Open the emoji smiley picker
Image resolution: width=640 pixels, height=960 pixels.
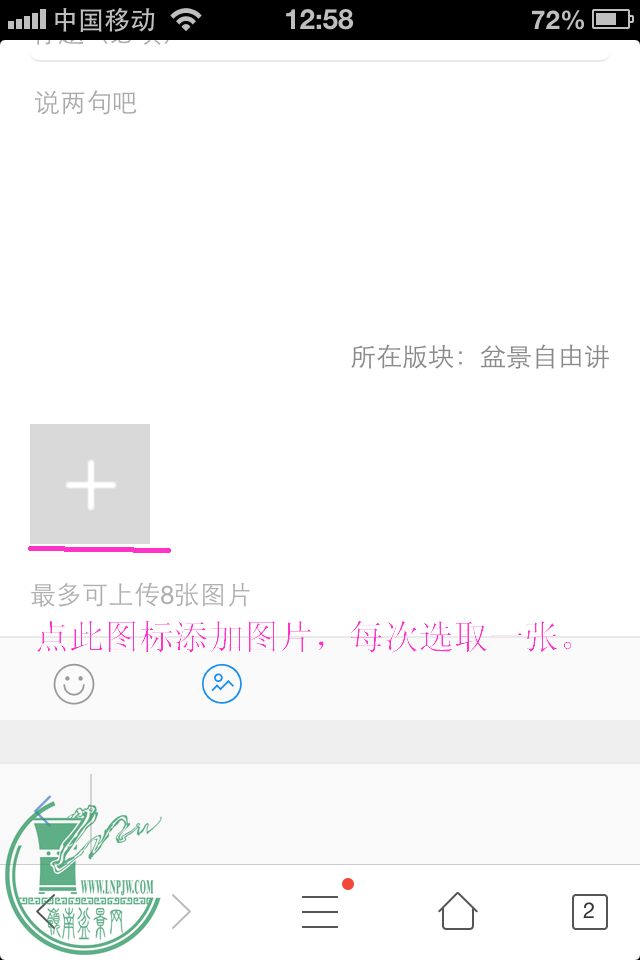(x=74, y=685)
